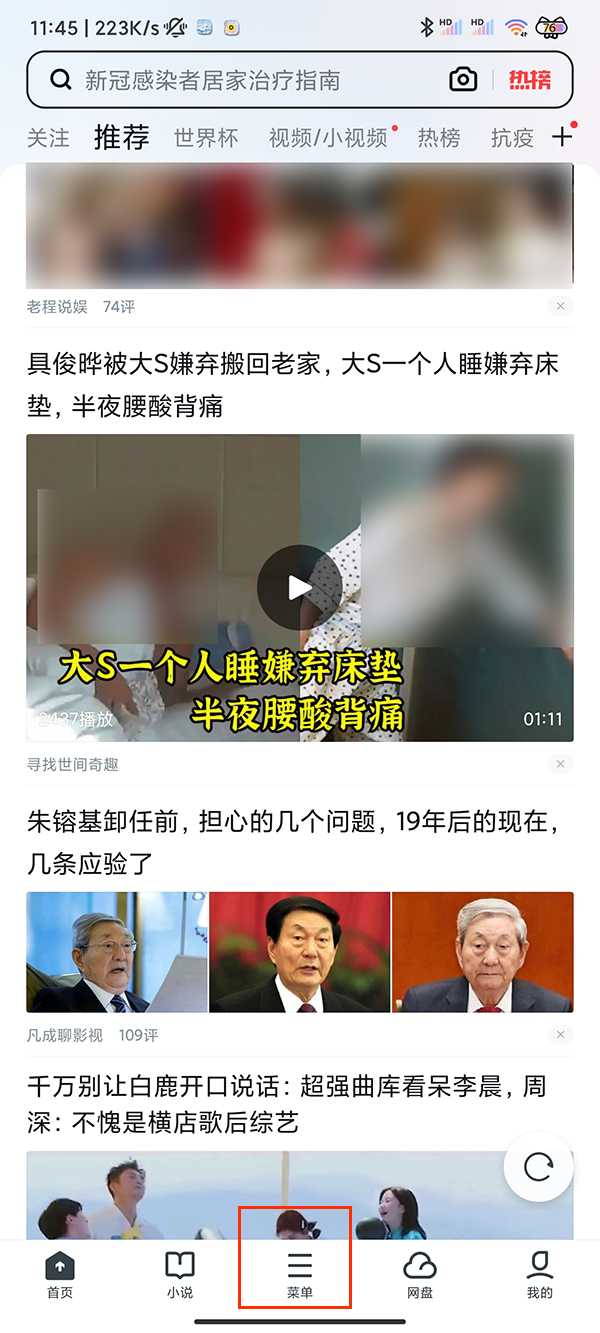Play the 大S一个人睡嫌弃床垫 video

pos(300,588)
